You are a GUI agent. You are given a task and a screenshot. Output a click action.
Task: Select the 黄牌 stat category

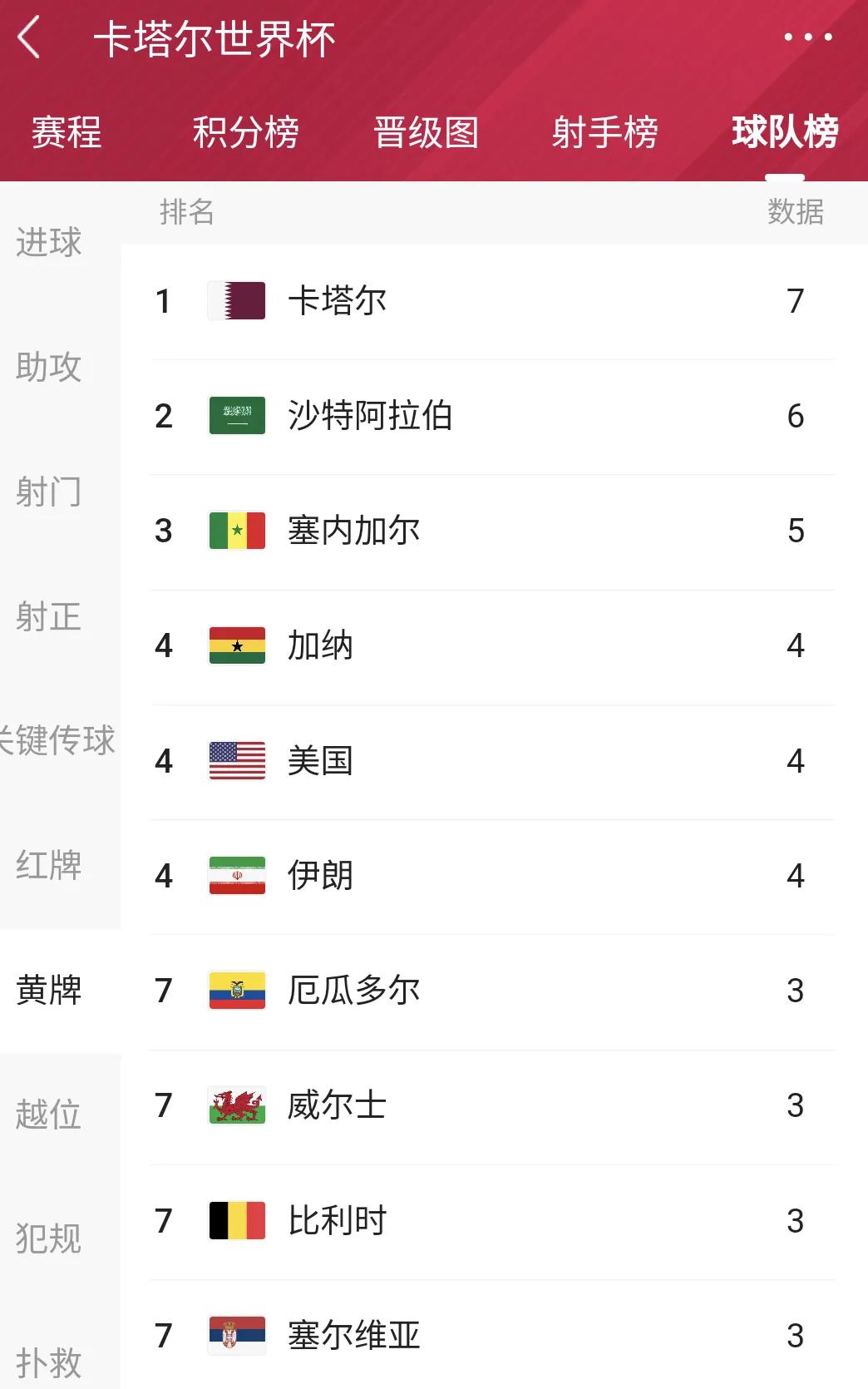49,990
